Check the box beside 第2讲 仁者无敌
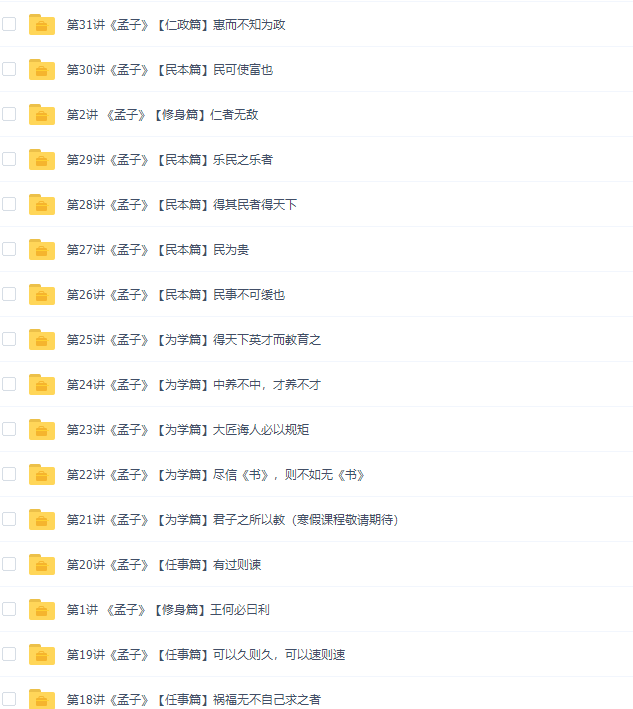 click(x=9, y=114)
